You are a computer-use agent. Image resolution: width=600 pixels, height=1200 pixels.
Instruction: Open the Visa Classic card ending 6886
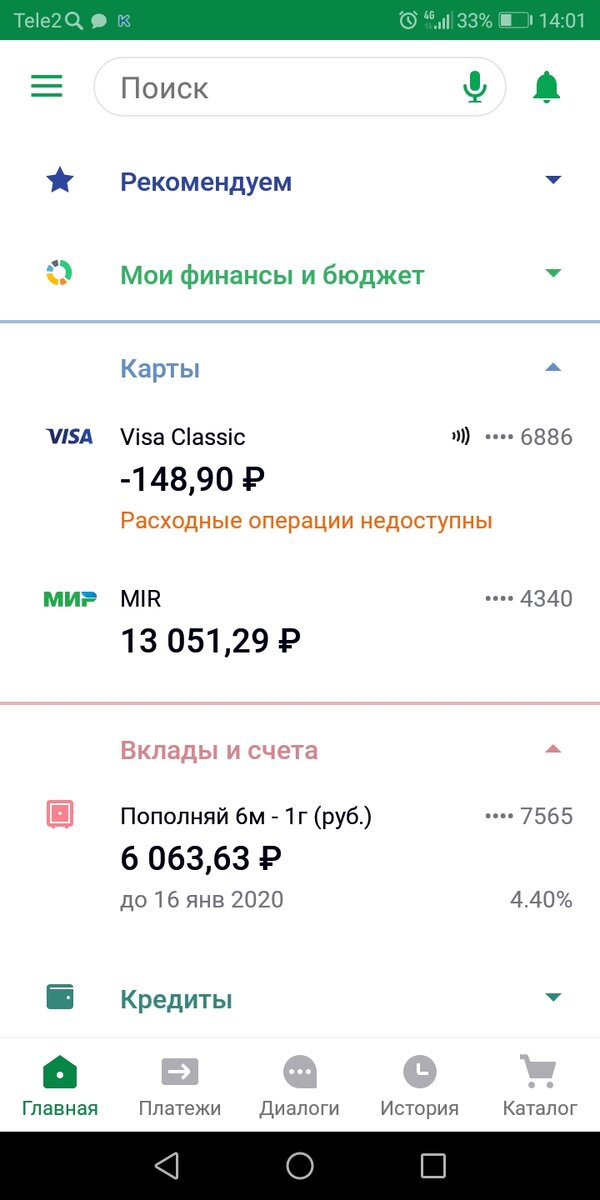click(300, 475)
